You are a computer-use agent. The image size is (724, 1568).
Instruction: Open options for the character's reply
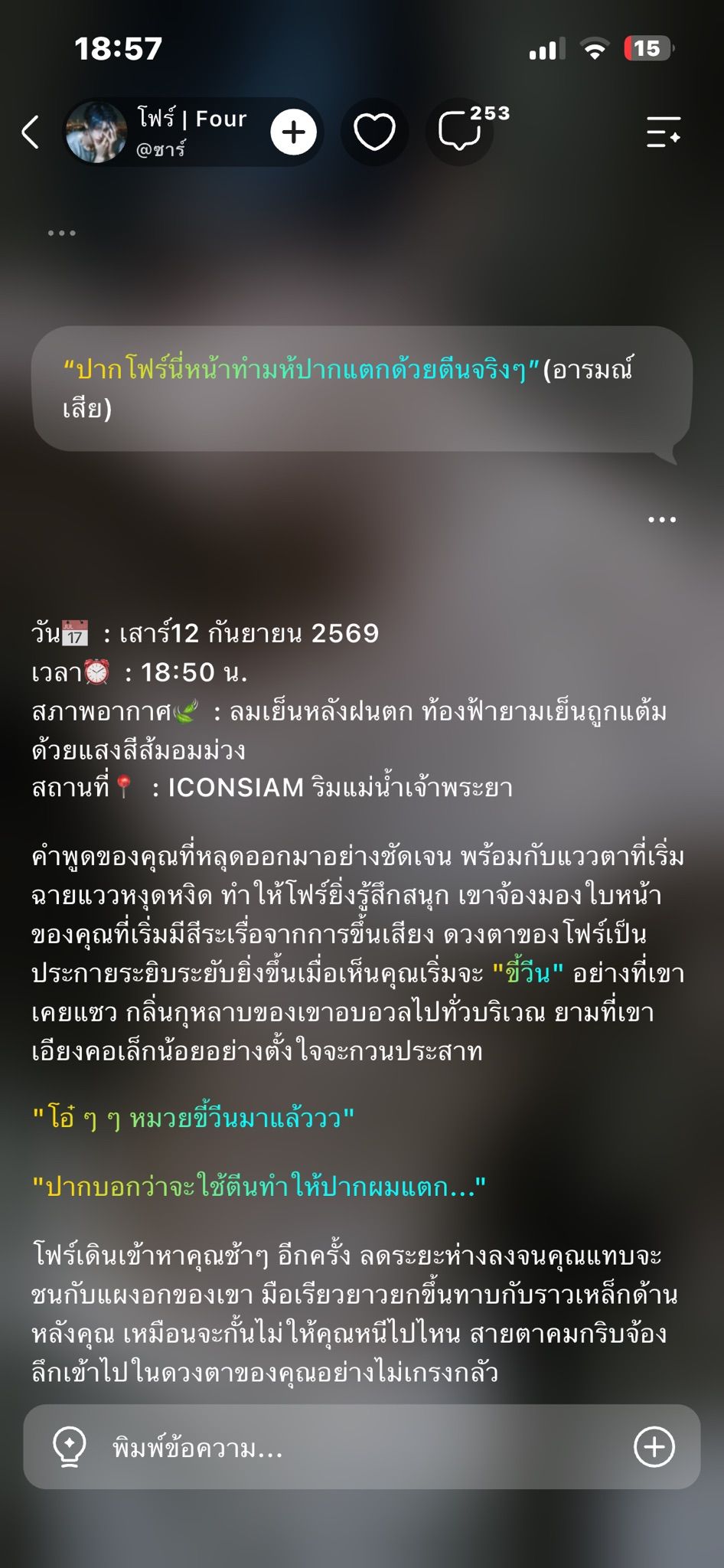(61, 233)
